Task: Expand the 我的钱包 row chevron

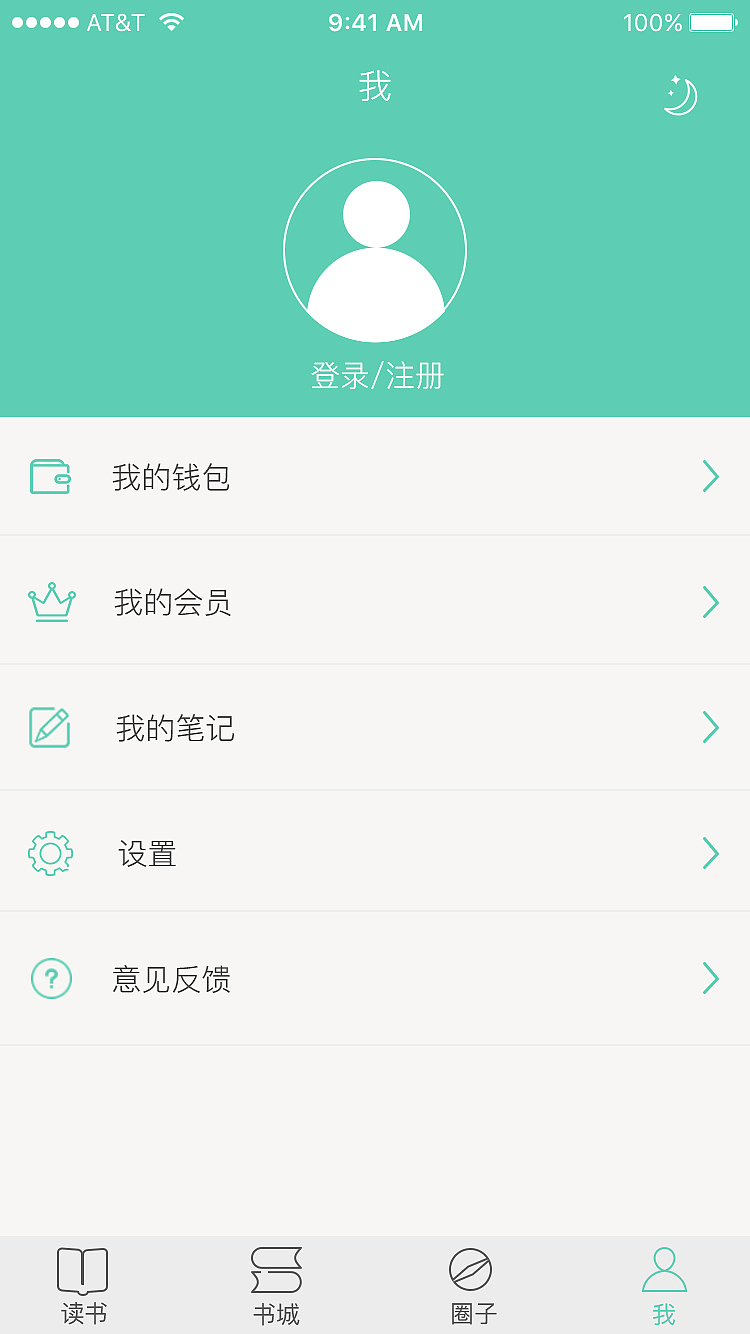Action: click(x=710, y=477)
